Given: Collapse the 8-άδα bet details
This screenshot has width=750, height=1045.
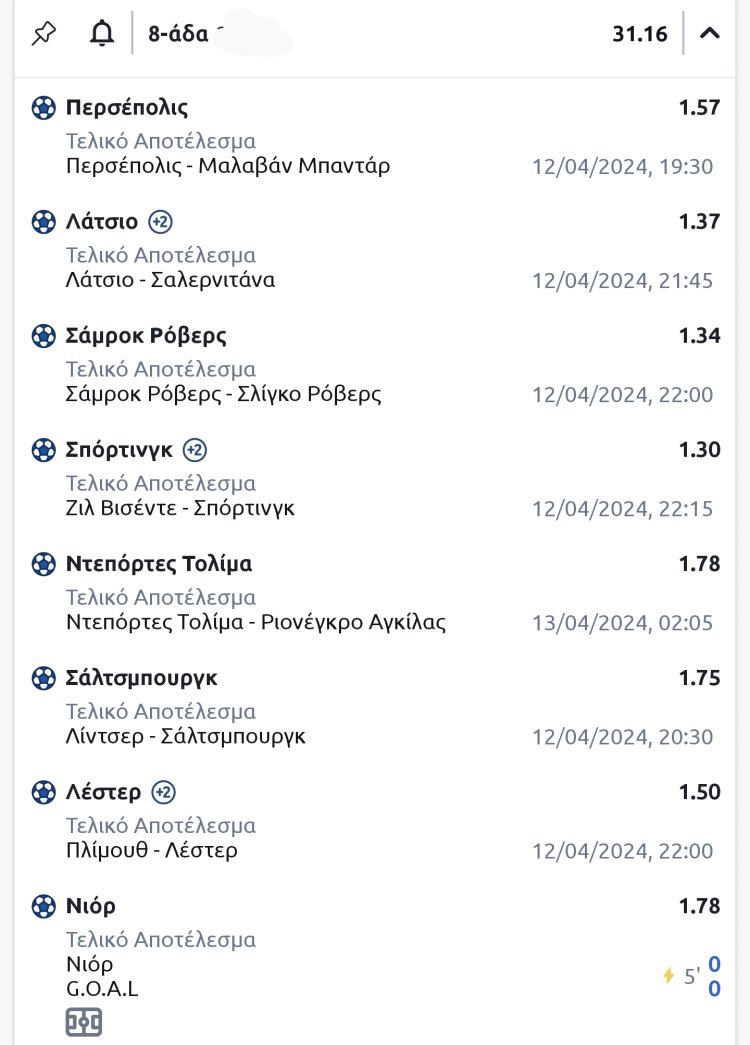Looking at the screenshot, I should pos(709,34).
